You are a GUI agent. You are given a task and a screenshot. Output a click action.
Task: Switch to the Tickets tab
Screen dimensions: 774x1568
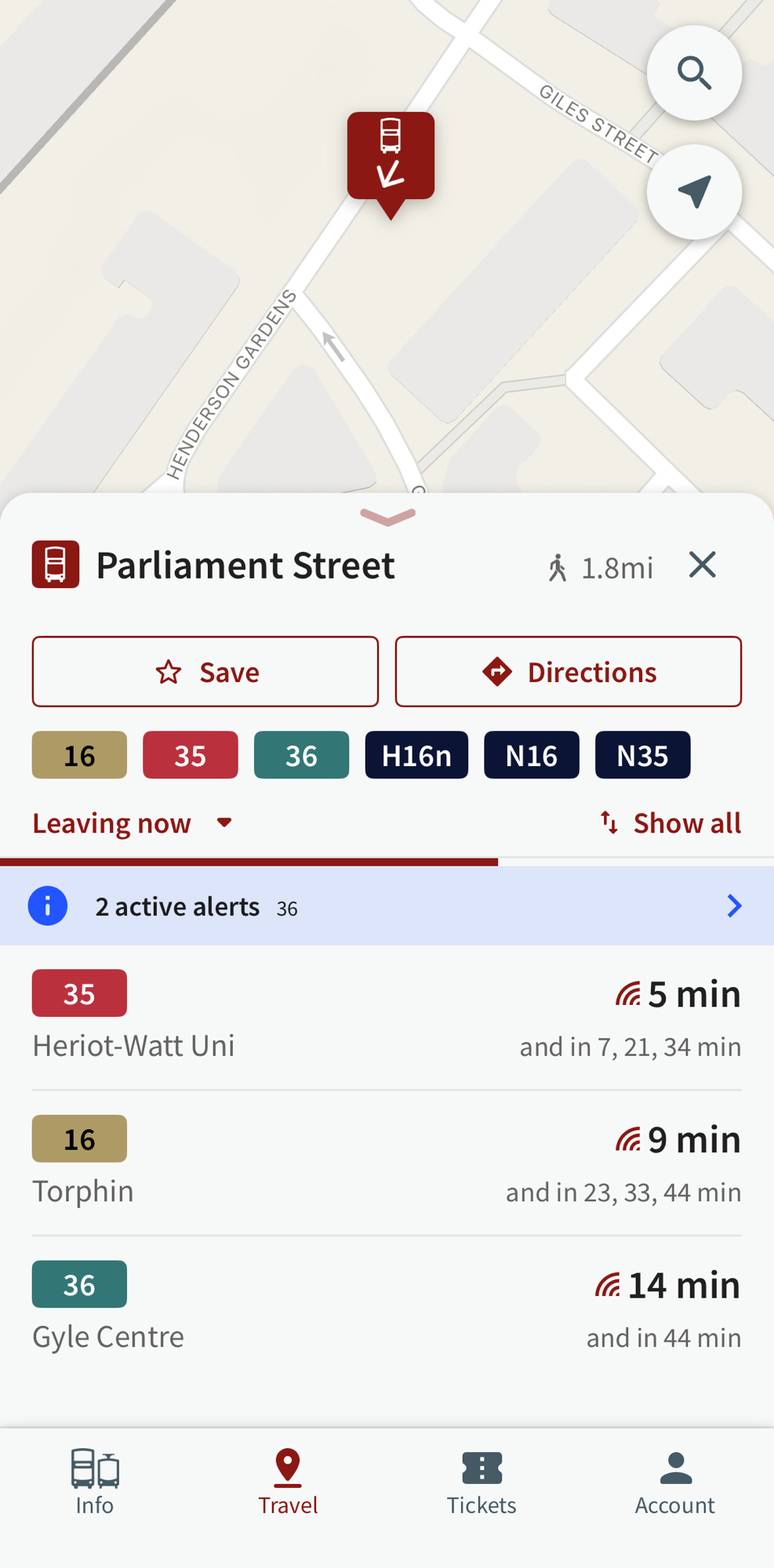tap(481, 1482)
